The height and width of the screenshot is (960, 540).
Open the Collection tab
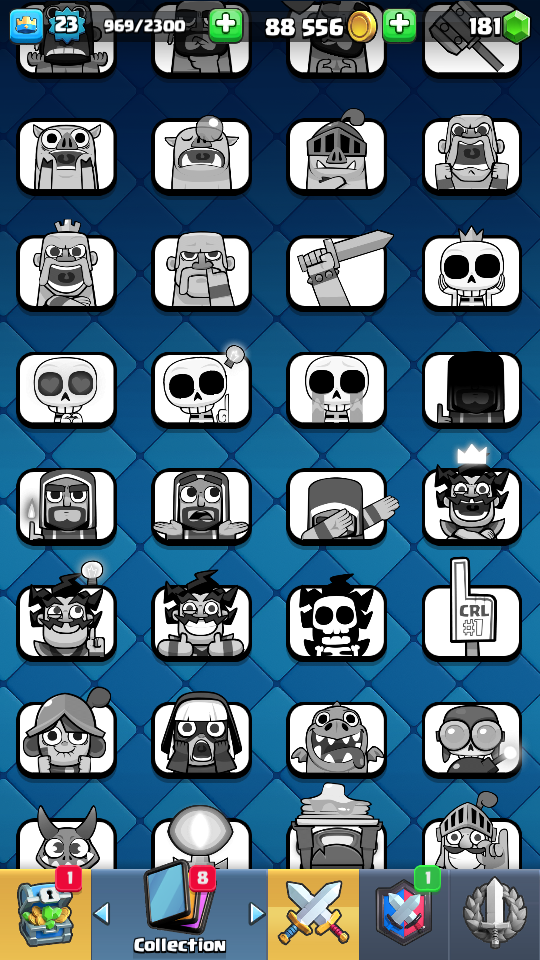[179, 914]
